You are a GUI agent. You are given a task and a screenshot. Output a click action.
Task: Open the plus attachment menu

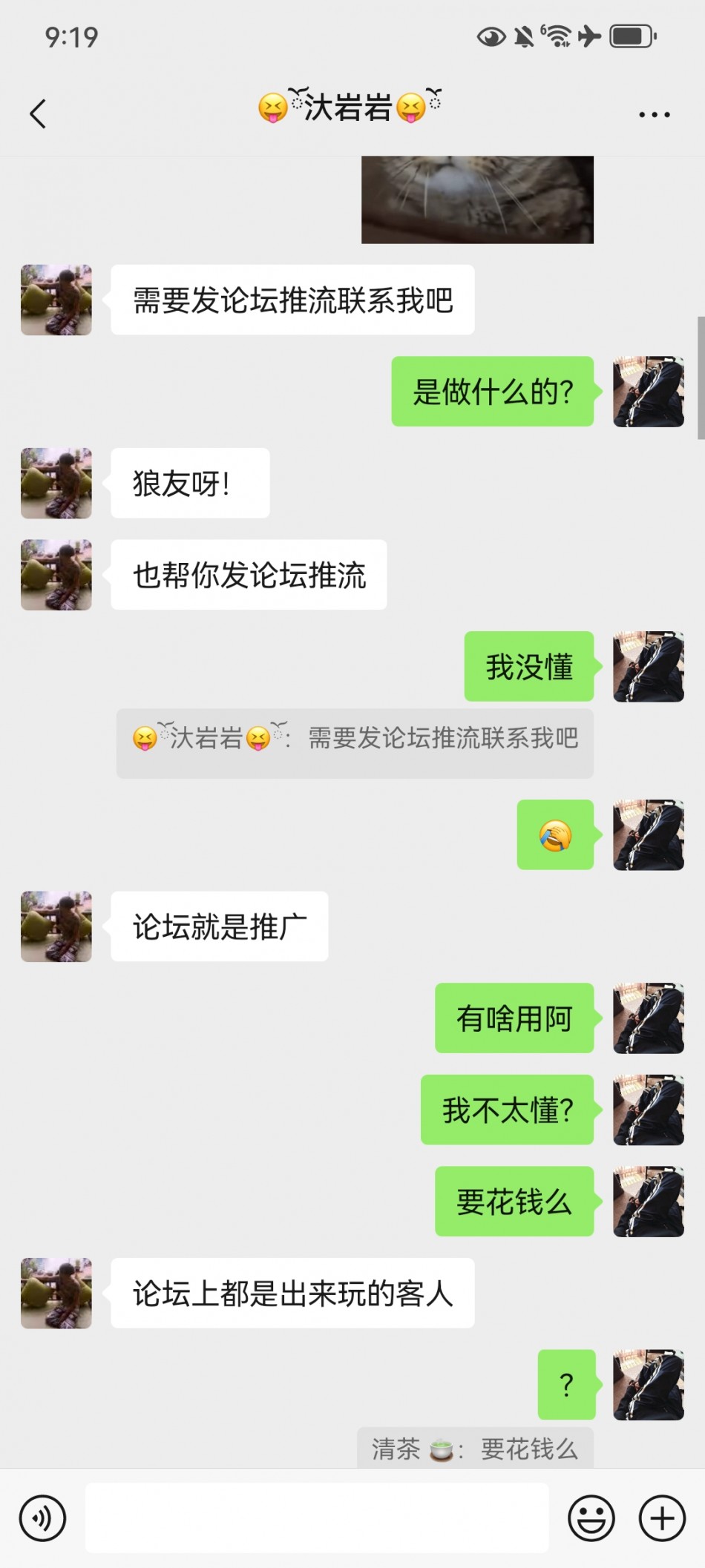click(x=662, y=1518)
